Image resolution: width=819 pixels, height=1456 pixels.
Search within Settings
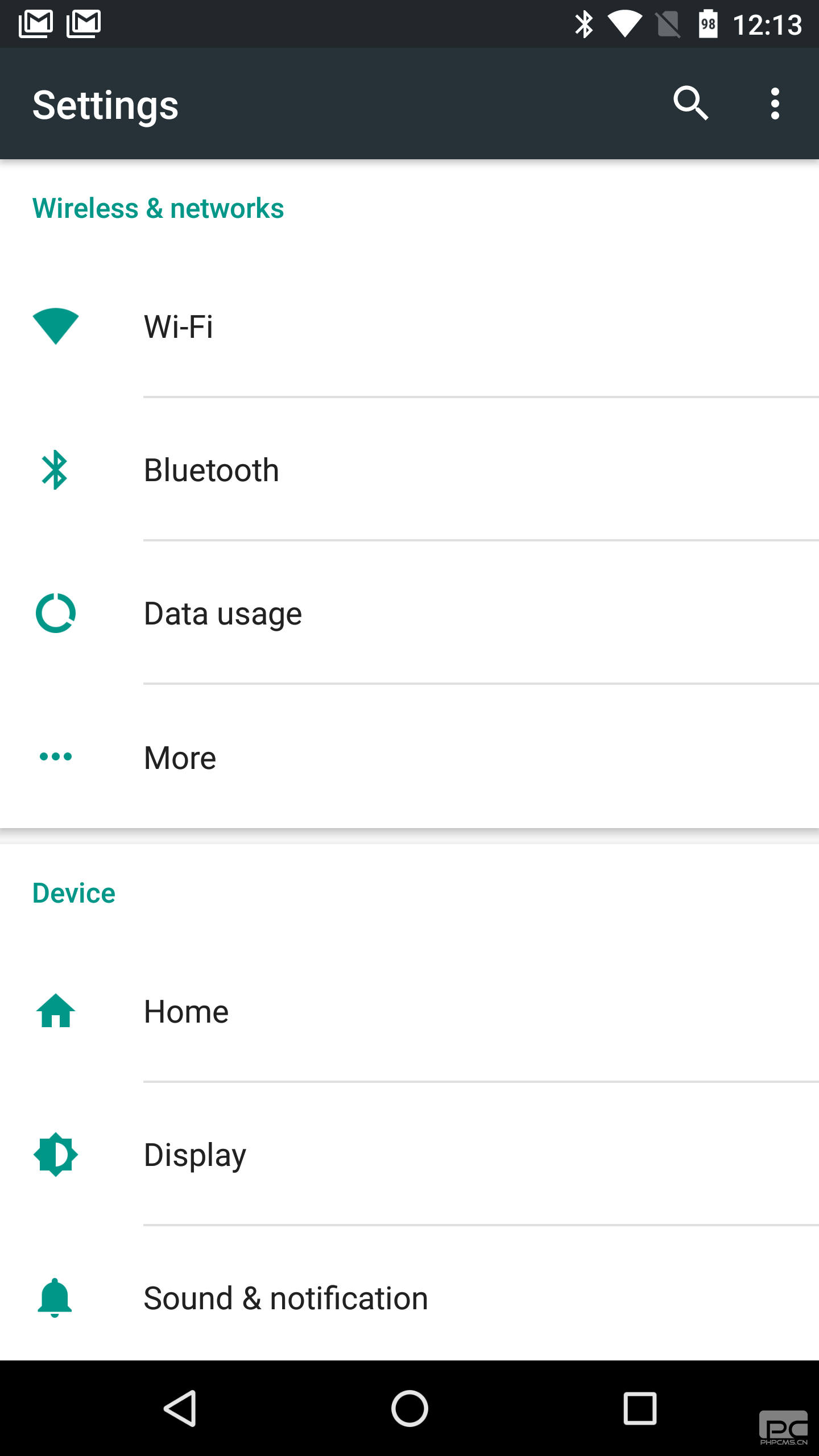click(x=691, y=104)
